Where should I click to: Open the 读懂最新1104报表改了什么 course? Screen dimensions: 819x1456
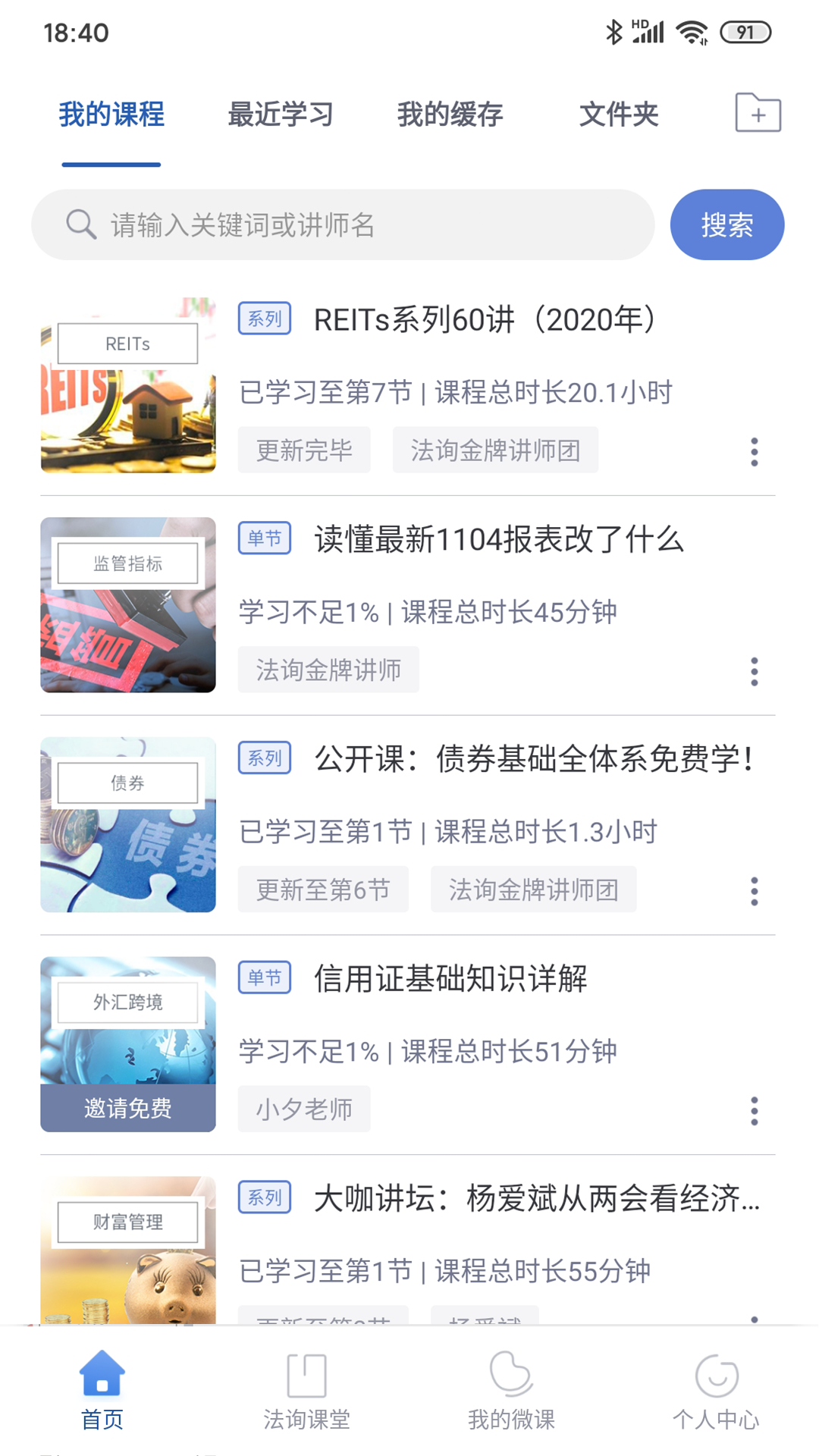(499, 540)
